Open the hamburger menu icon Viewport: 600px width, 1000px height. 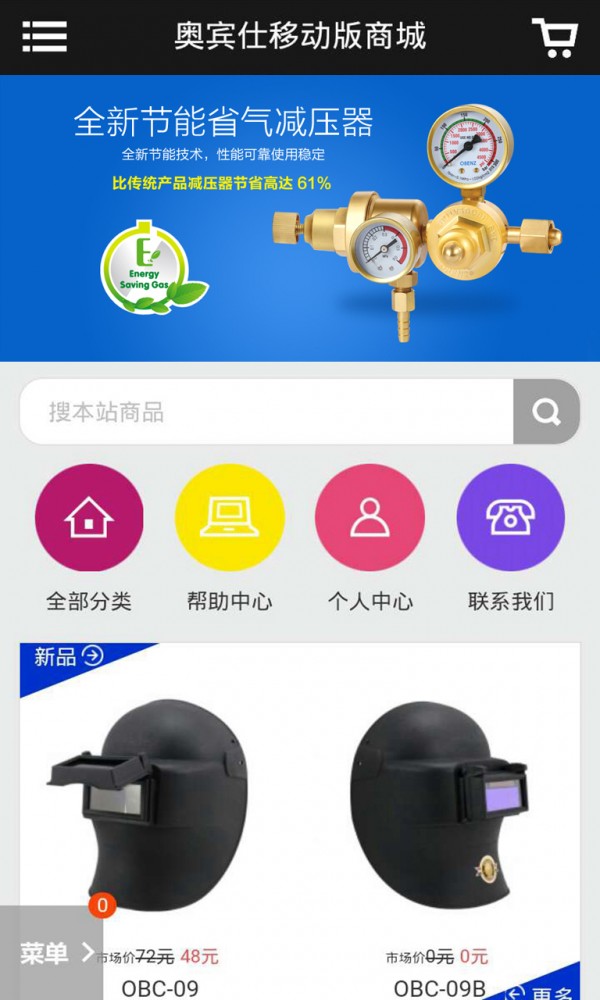[x=44, y=37]
